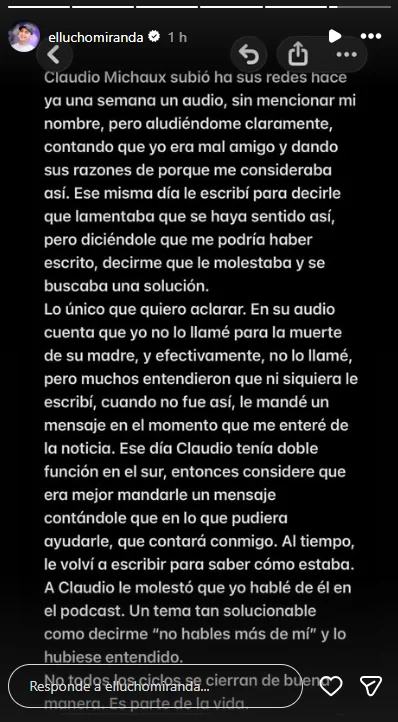Tap the Responde a elluchomiranda reply field
Screen dimensions: 398x722
(155, 687)
